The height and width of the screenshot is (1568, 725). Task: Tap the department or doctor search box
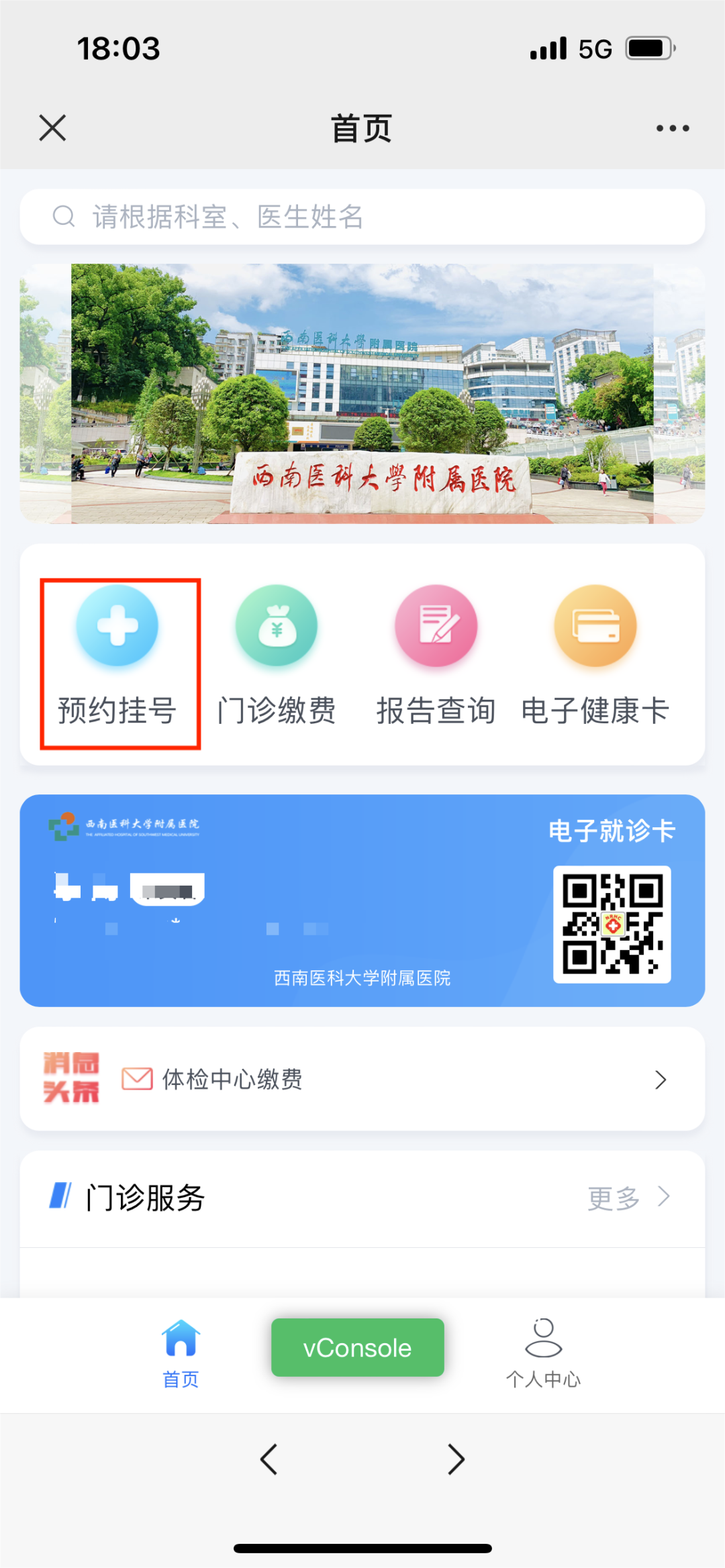coord(362,217)
